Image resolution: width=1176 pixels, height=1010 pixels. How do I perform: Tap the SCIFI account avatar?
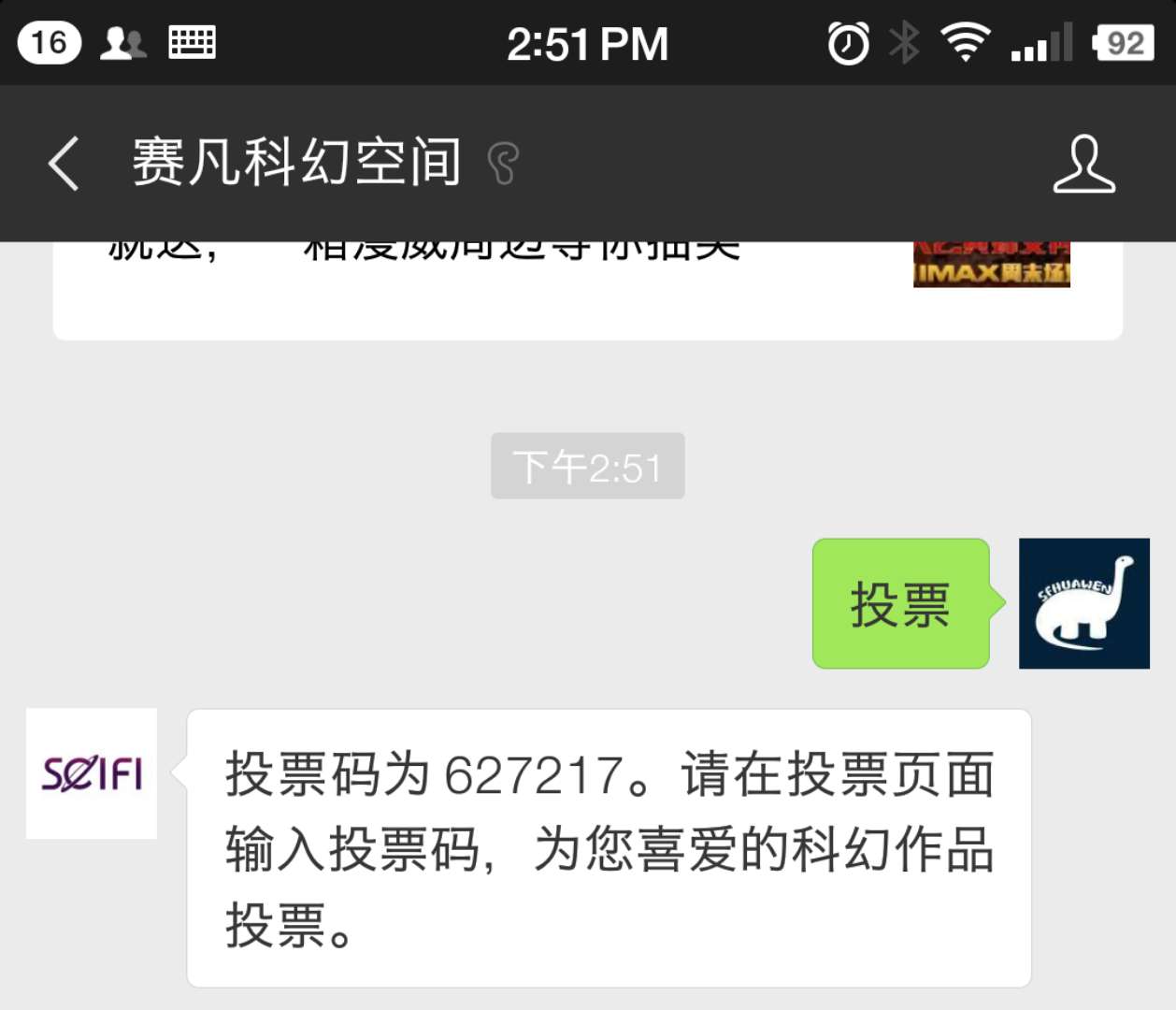[x=92, y=773]
